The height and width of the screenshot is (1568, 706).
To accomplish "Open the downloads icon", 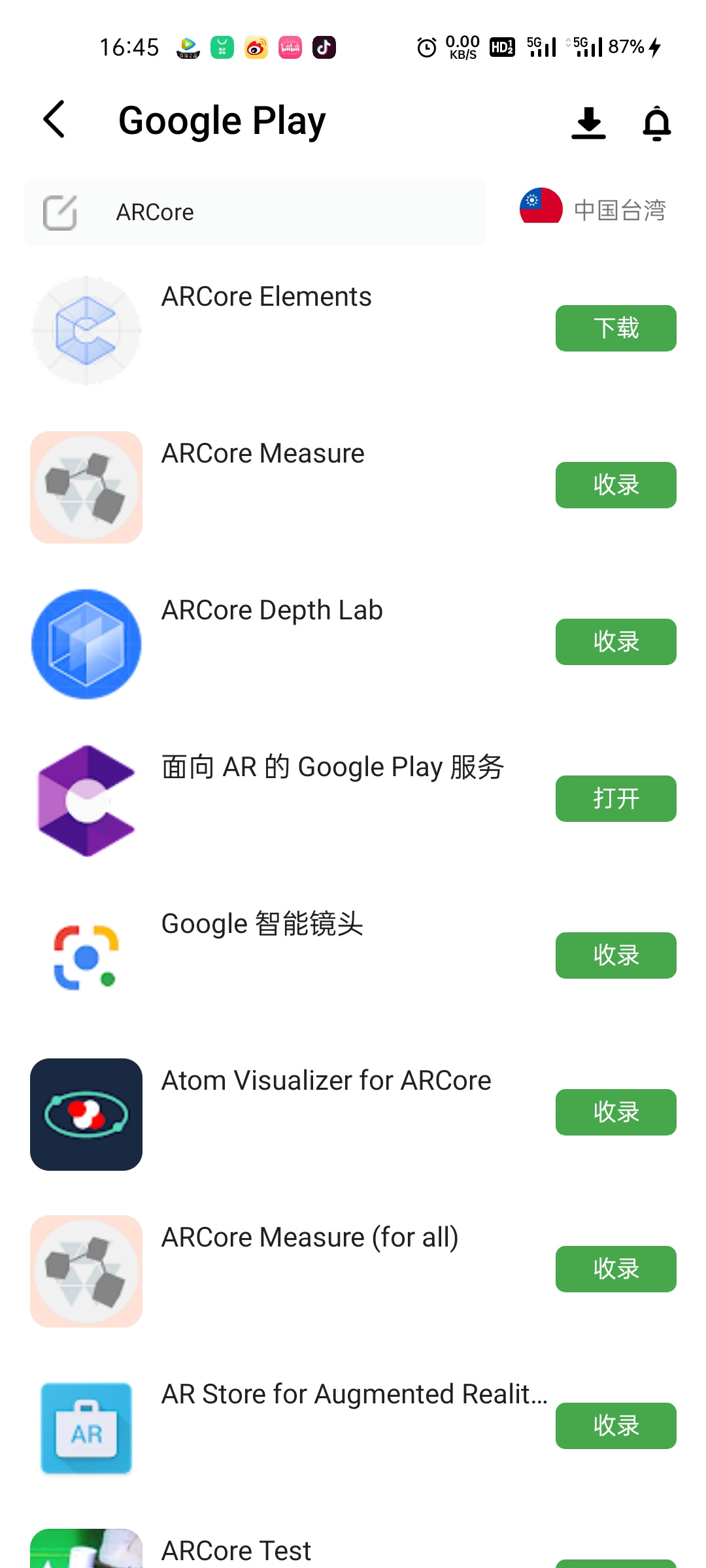I will click(588, 122).
